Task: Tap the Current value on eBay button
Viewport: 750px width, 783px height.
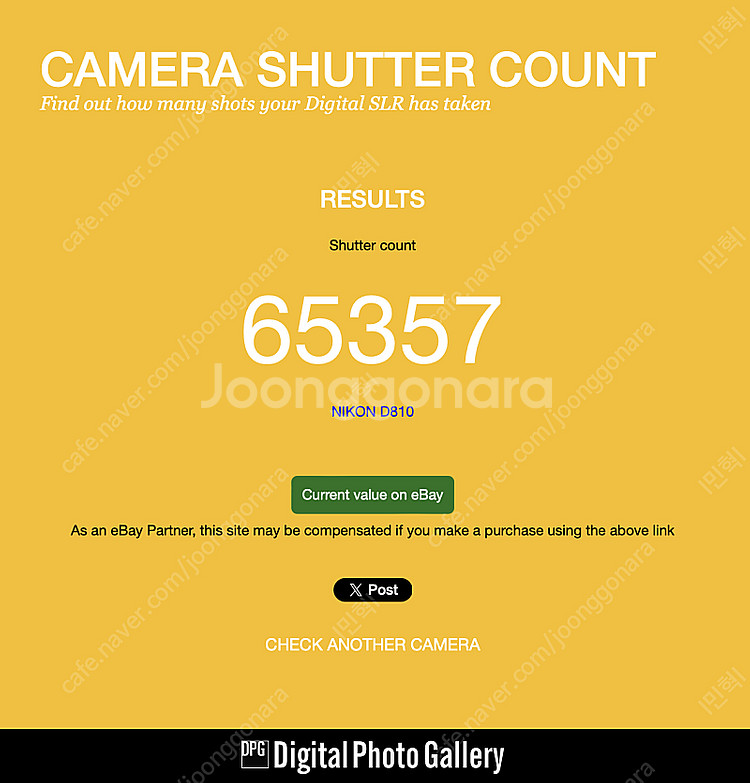Action: [372, 495]
